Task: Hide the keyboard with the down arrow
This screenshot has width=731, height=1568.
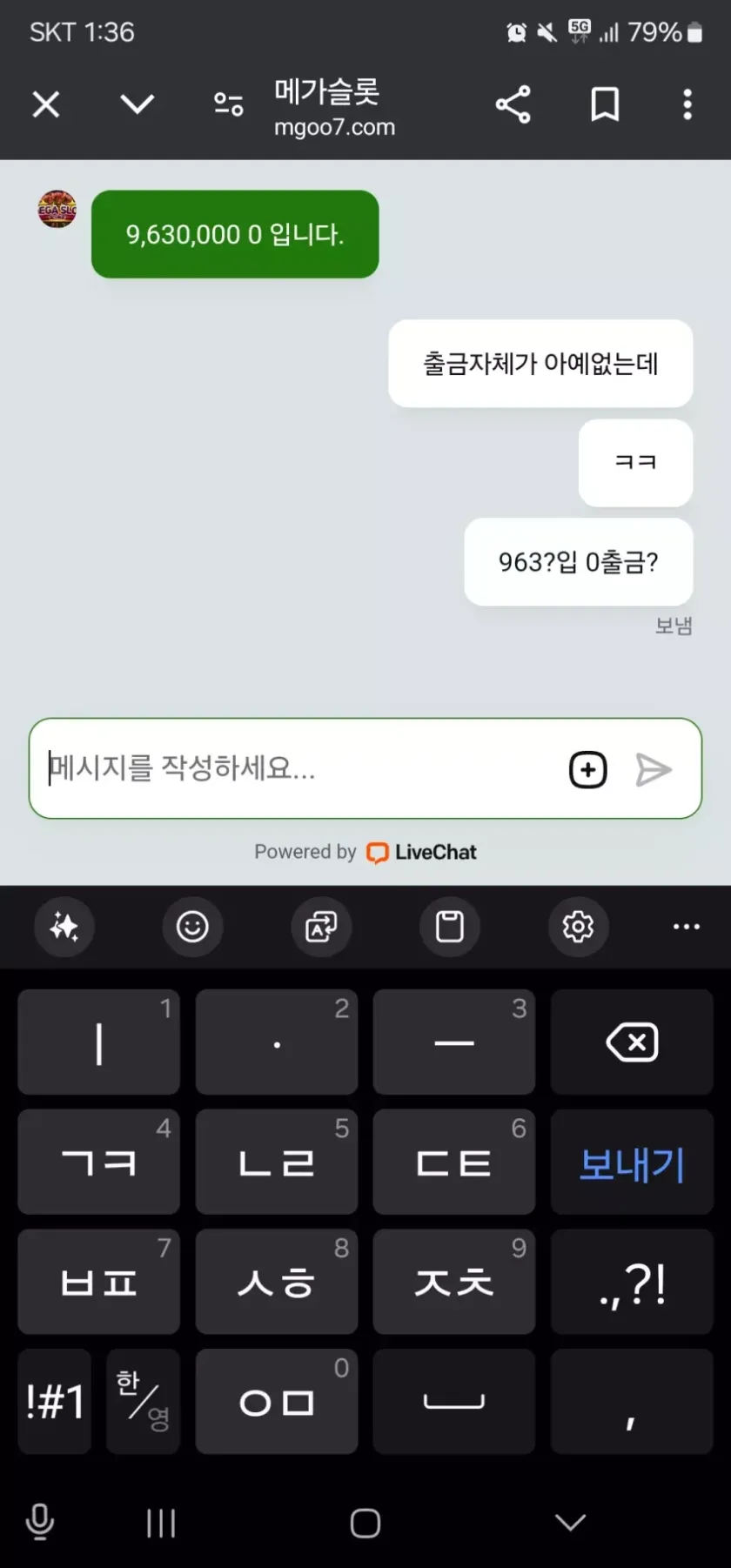Action: (570, 1522)
